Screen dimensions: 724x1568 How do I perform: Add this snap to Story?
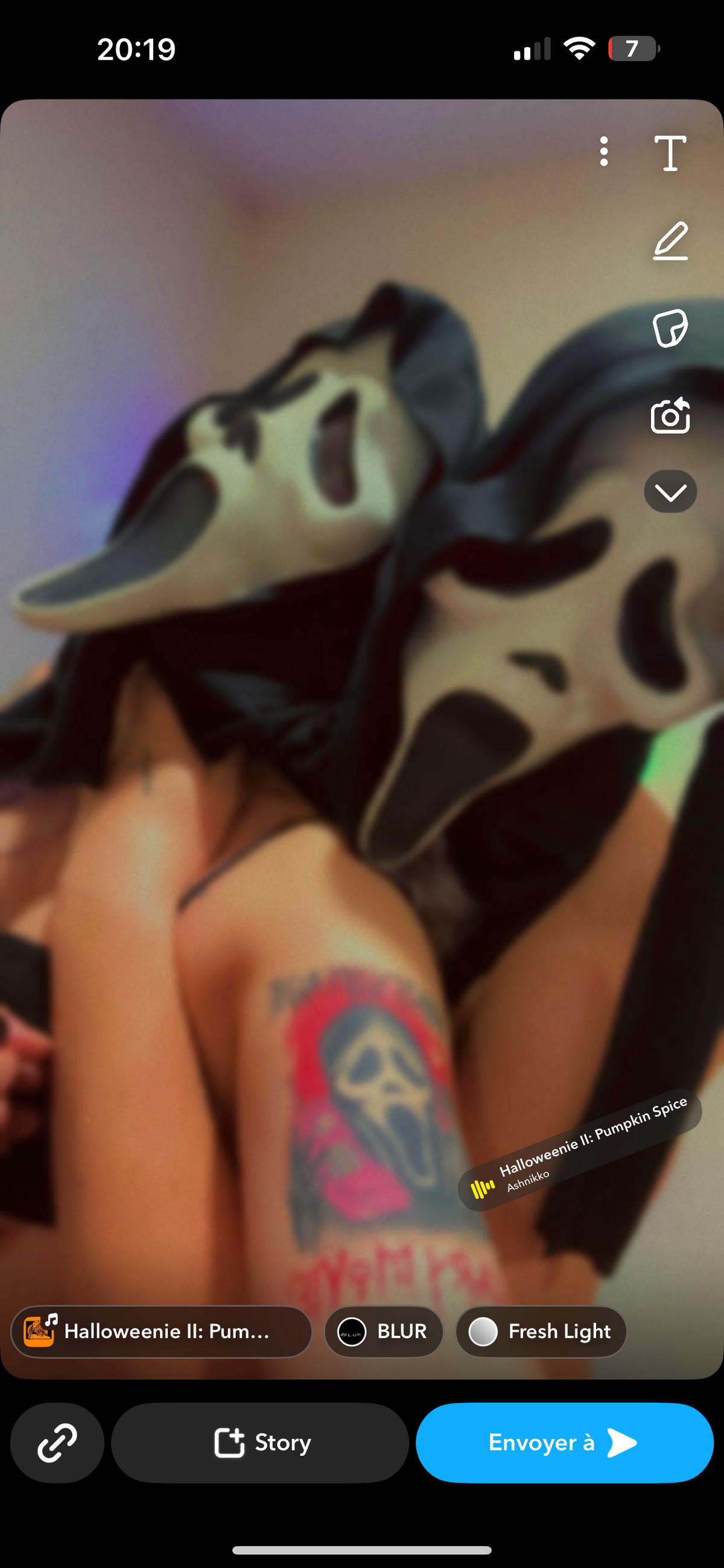point(260,1443)
